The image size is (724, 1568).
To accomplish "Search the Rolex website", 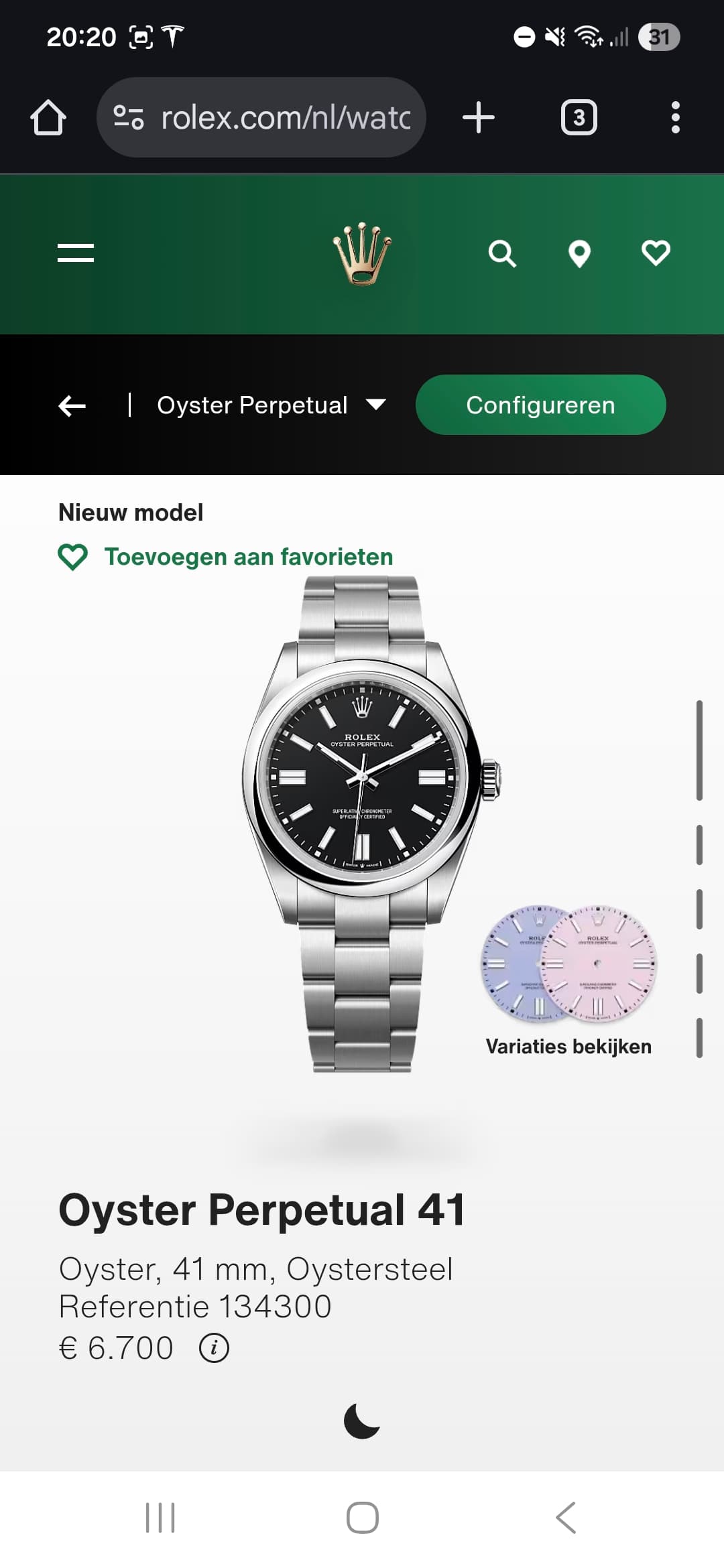I will point(502,253).
